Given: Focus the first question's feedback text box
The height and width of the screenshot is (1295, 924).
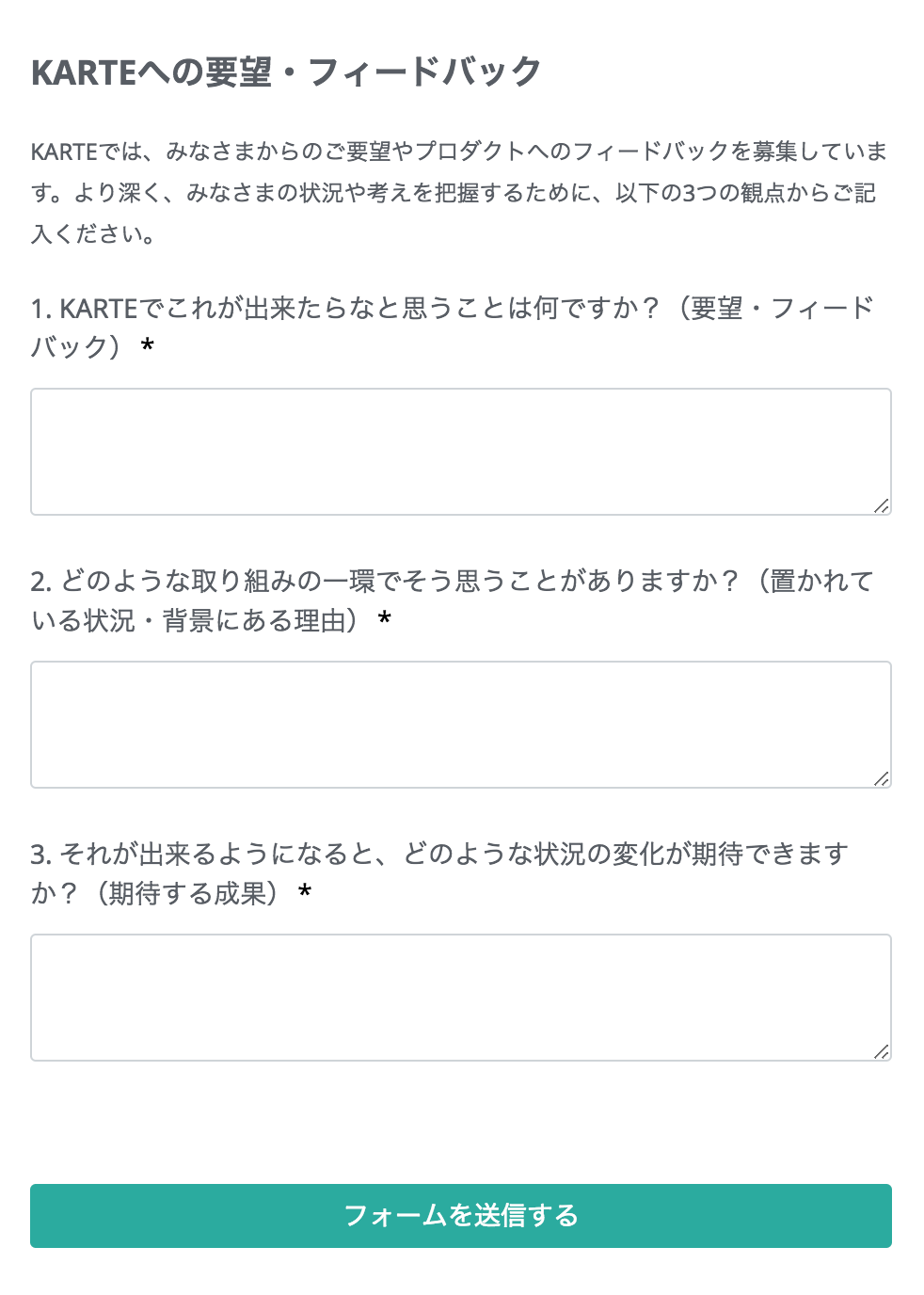Looking at the screenshot, I should pos(460,452).
